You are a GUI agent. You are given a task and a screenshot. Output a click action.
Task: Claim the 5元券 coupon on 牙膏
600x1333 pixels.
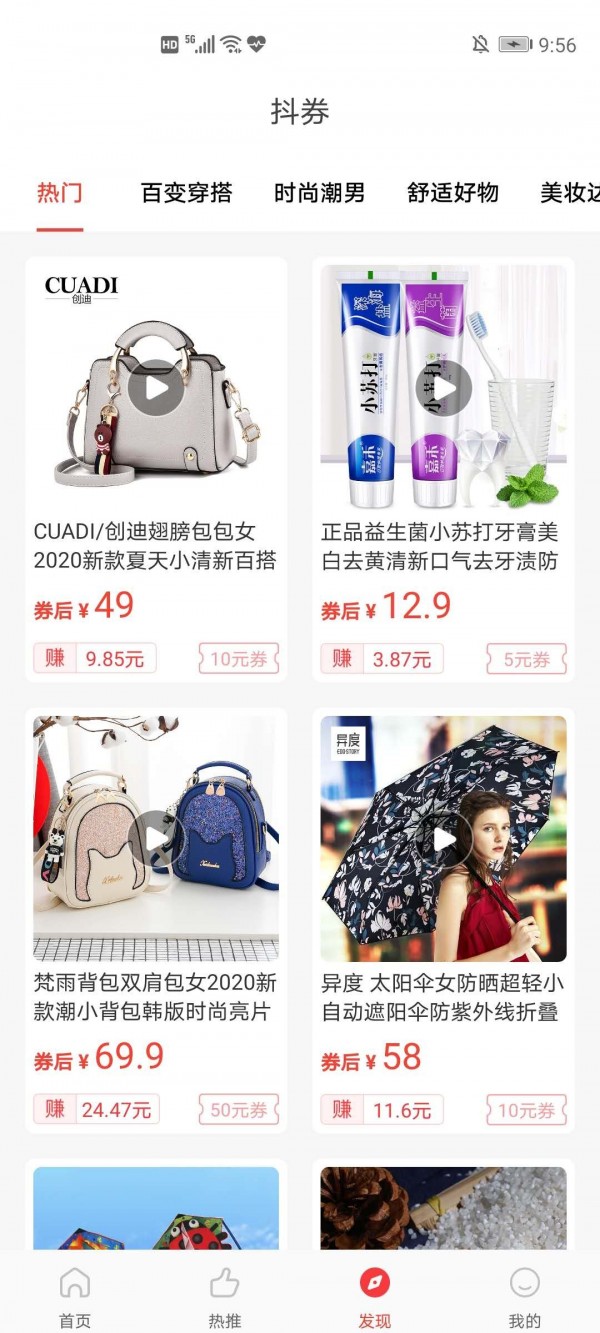526,659
